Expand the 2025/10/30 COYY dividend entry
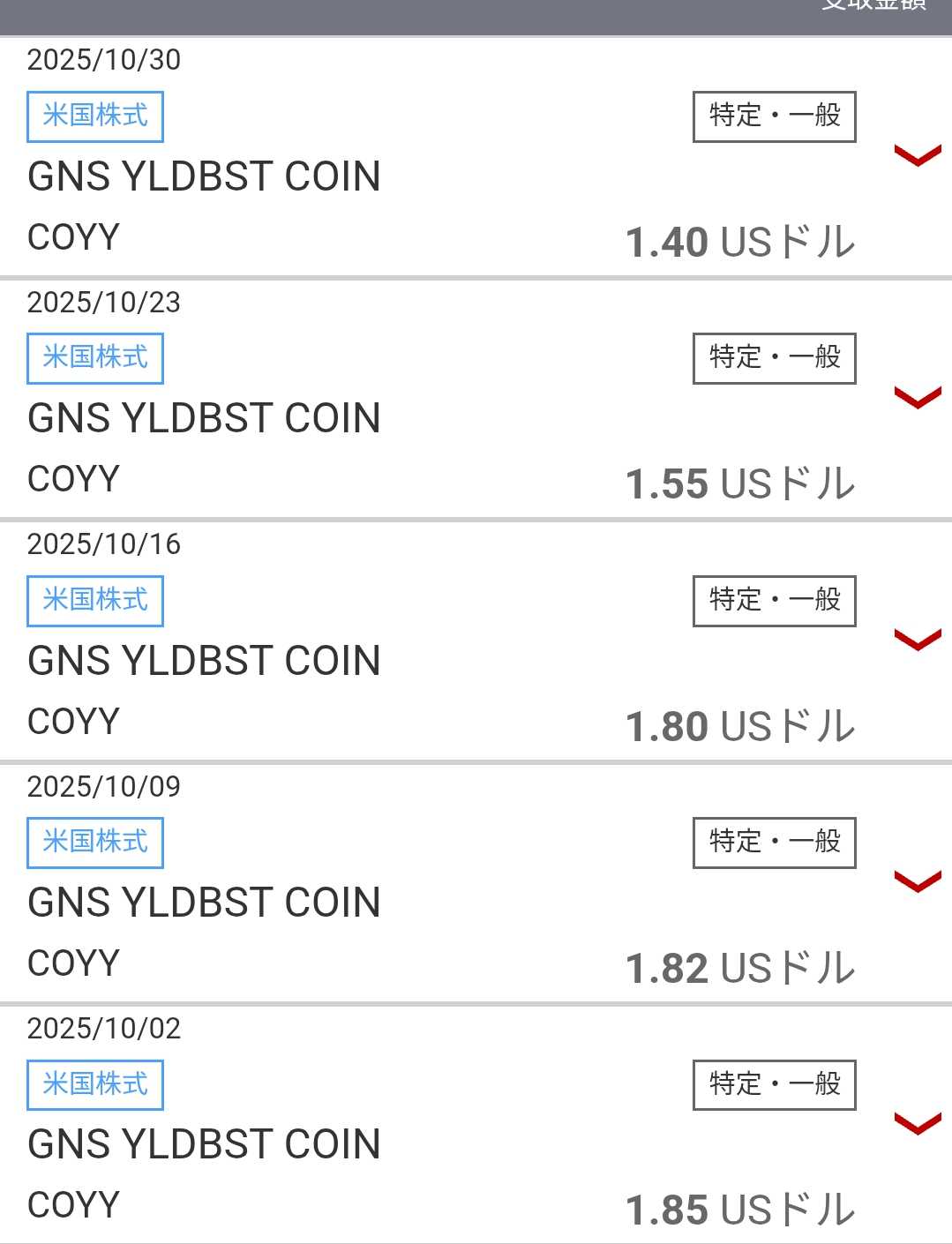 (x=918, y=156)
